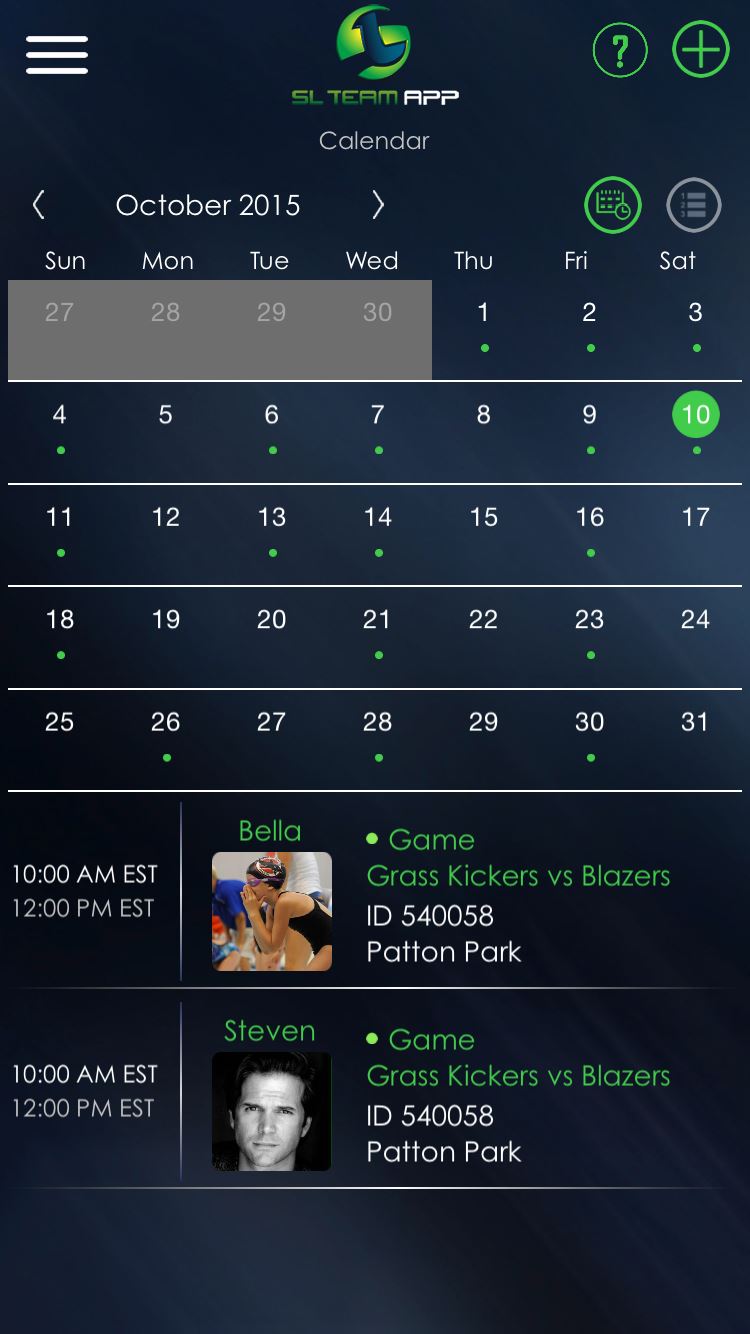Go to the previous month
This screenshot has height=1334, width=750.
39,205
